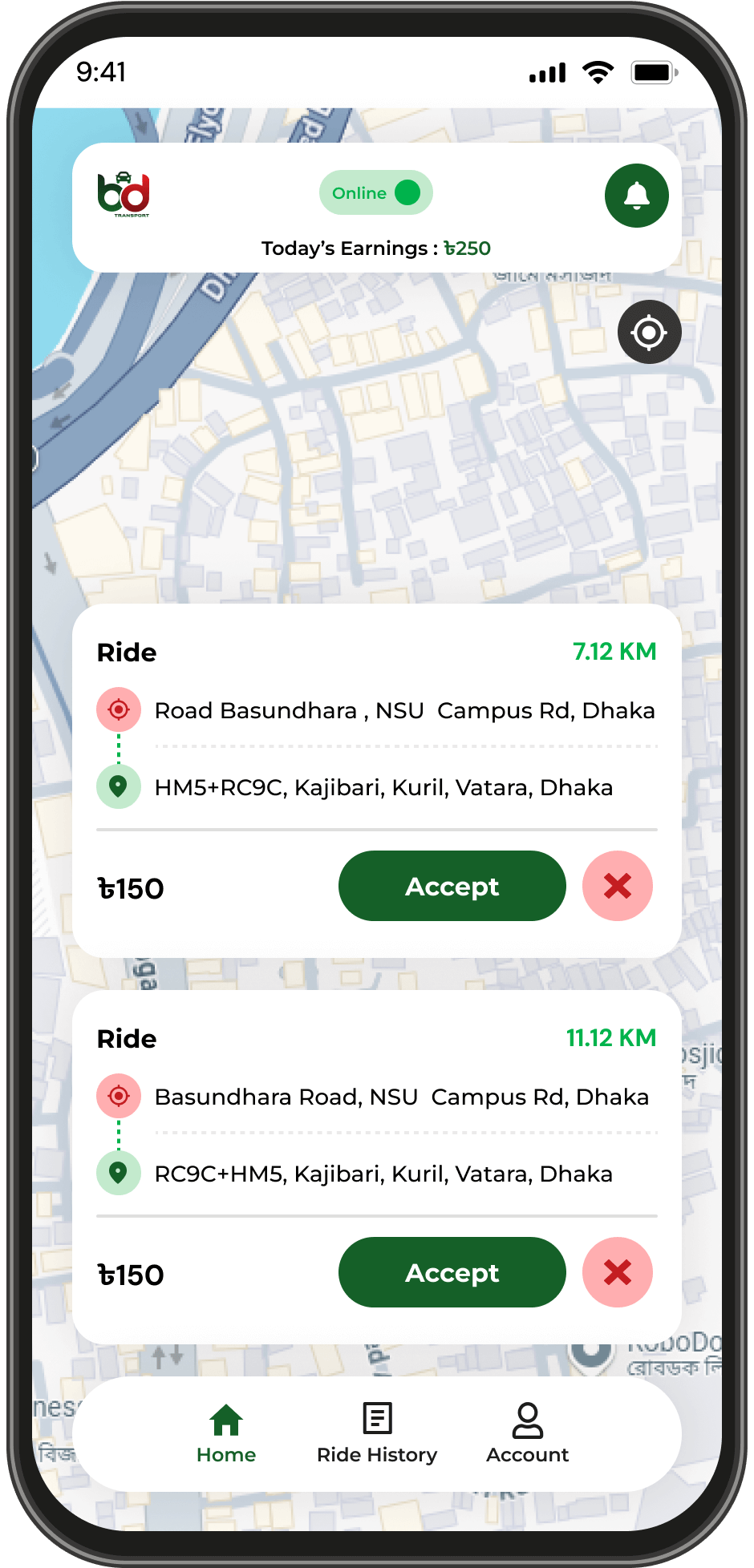Go to the Home tab
Image resolution: width=754 pixels, height=1568 pixels.
[226, 1434]
